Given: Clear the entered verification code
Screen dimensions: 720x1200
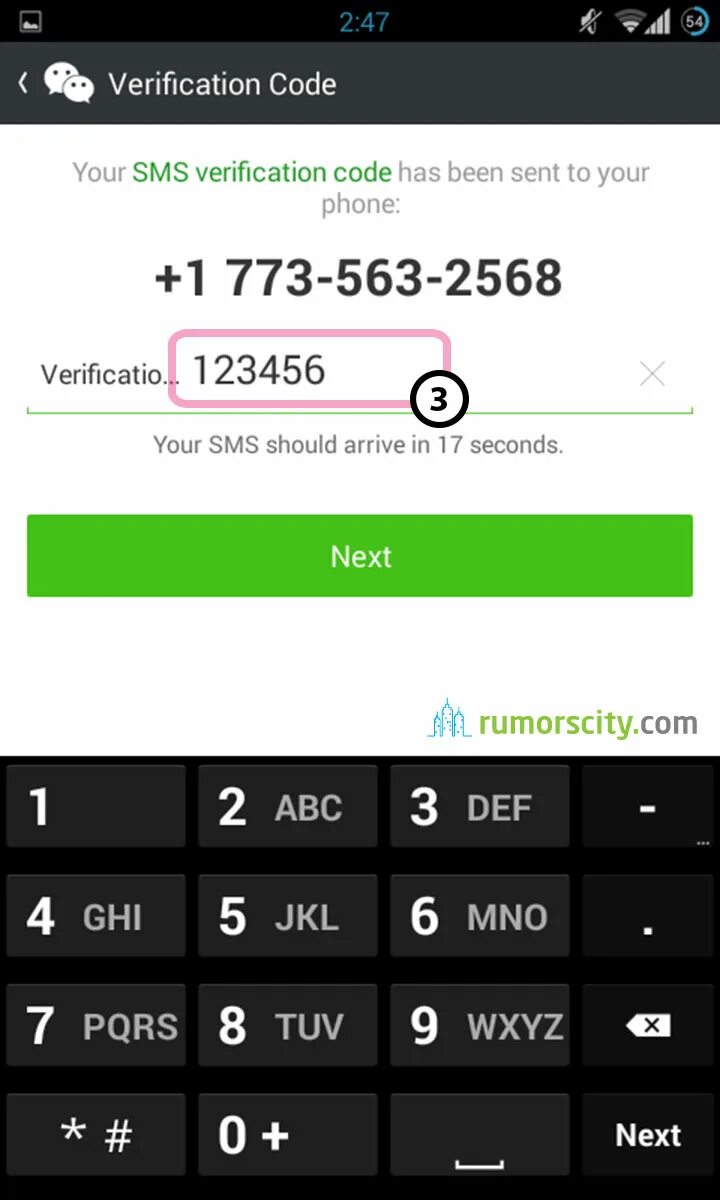Looking at the screenshot, I should coord(652,374).
